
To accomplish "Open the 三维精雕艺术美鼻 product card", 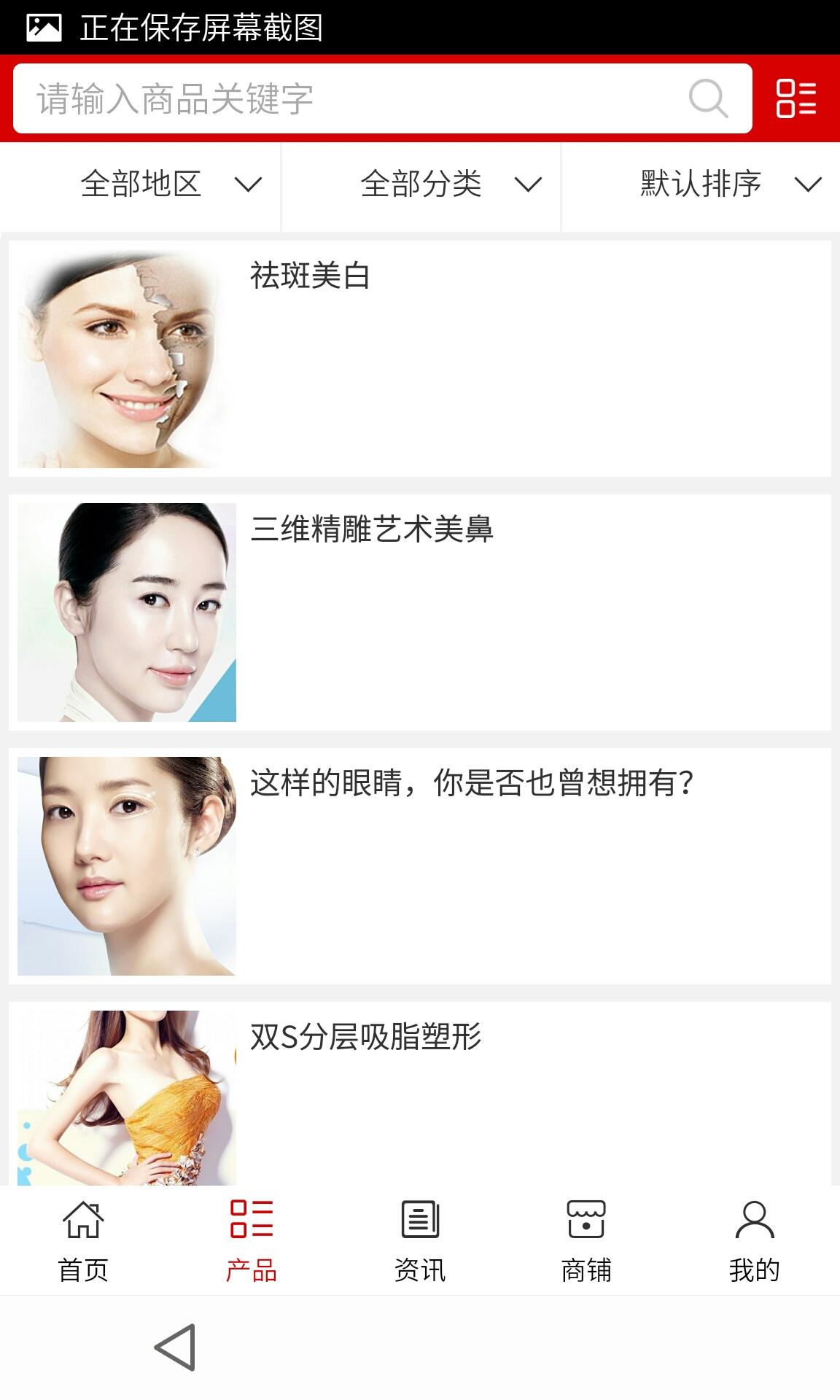I will click(x=420, y=612).
